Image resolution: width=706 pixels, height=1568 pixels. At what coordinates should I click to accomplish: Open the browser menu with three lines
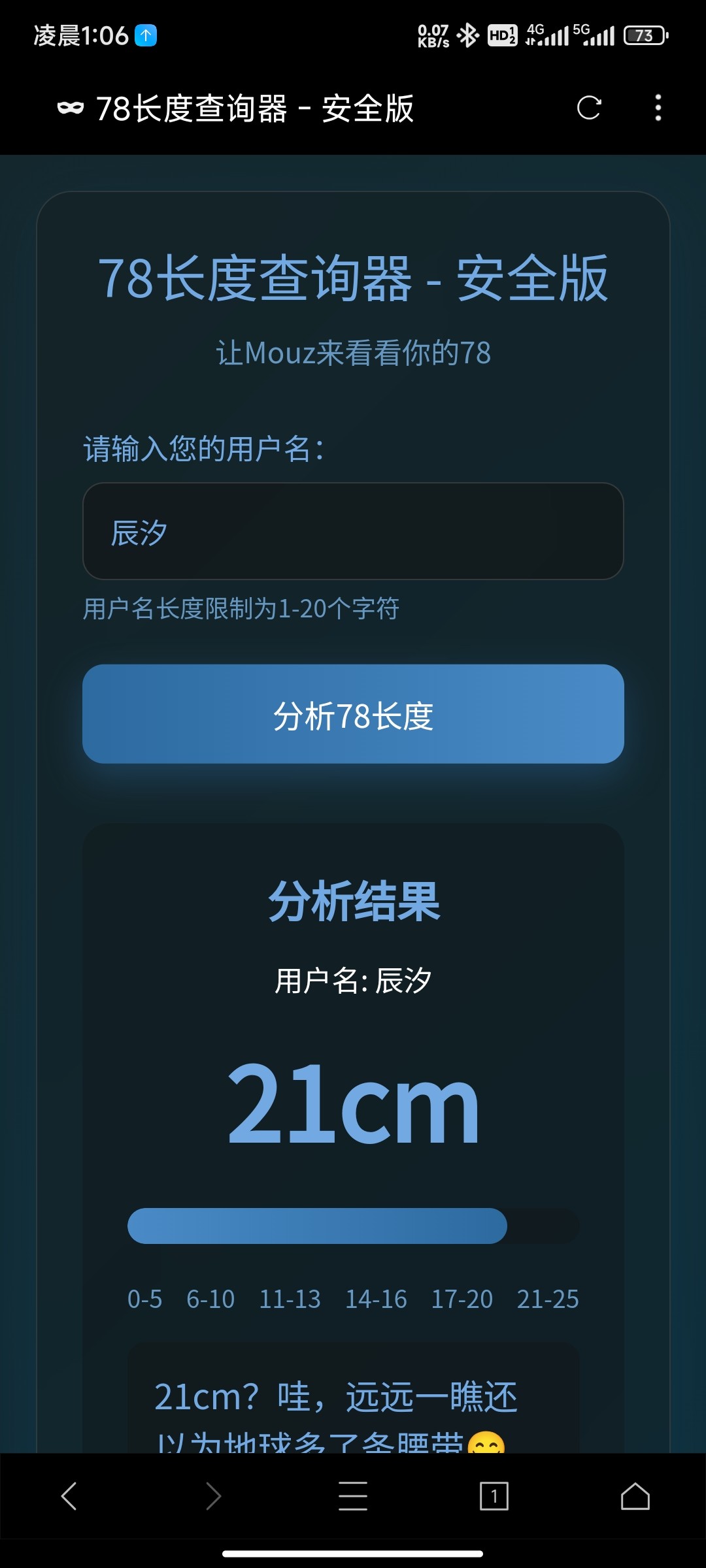coord(353,1495)
